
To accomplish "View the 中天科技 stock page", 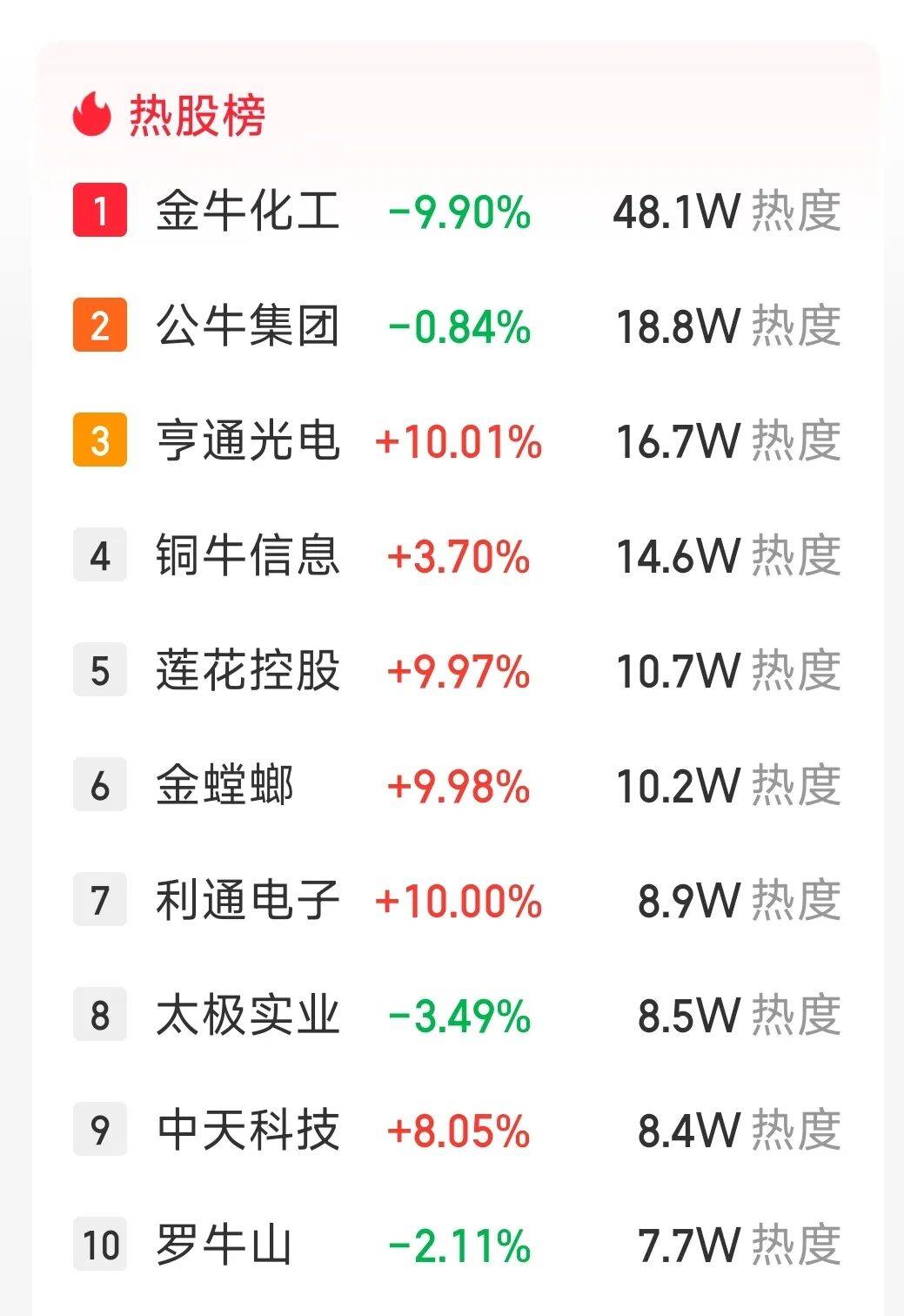I will tap(457, 1130).
